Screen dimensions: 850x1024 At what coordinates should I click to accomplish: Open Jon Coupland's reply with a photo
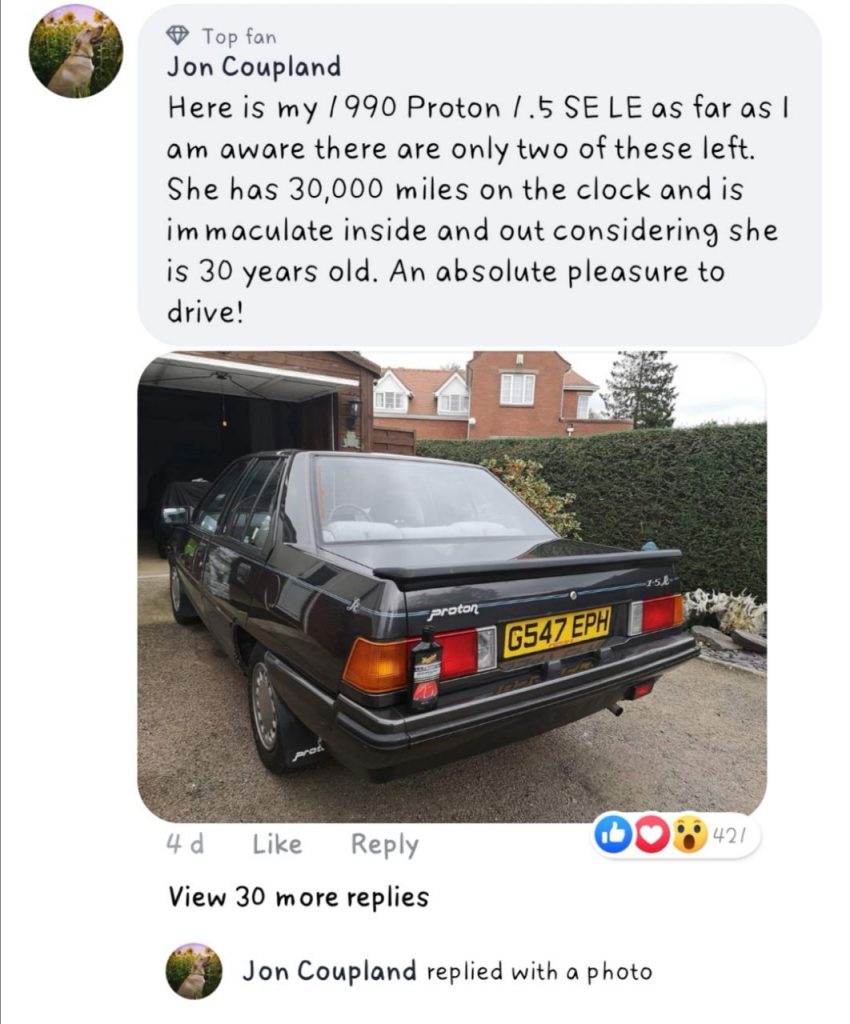446,971
